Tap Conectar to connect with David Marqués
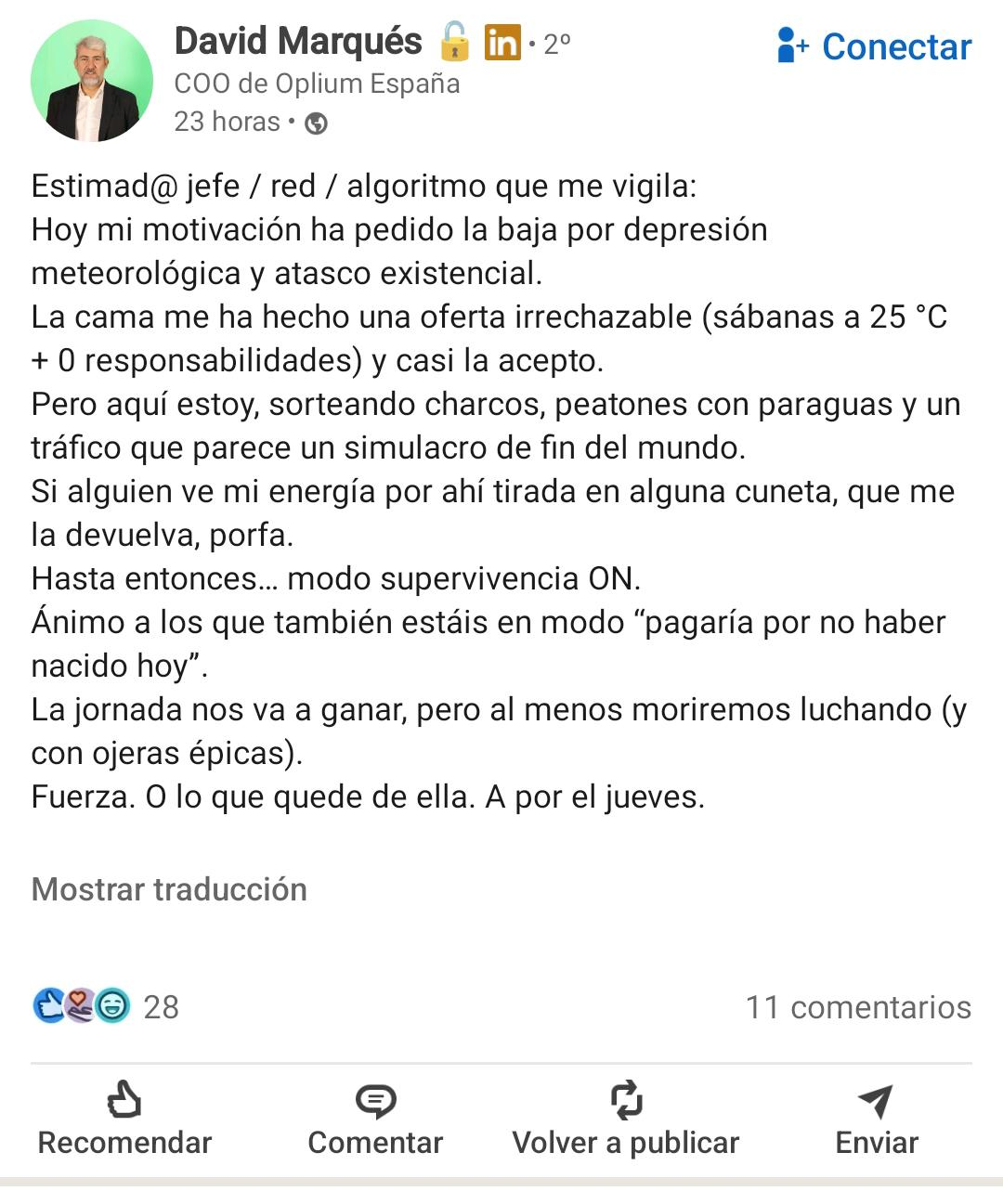 point(874,46)
